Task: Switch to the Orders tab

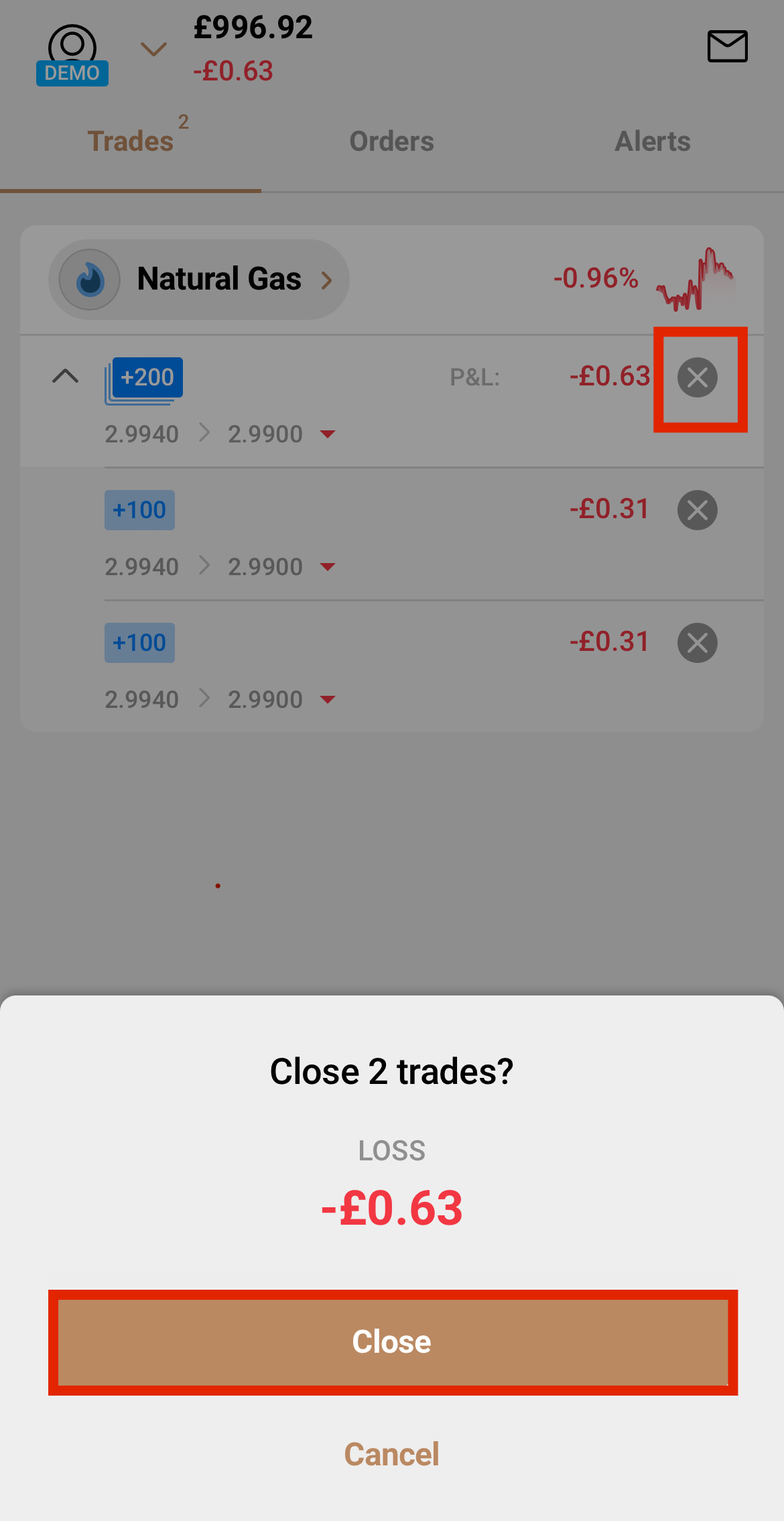Action: pos(391,141)
